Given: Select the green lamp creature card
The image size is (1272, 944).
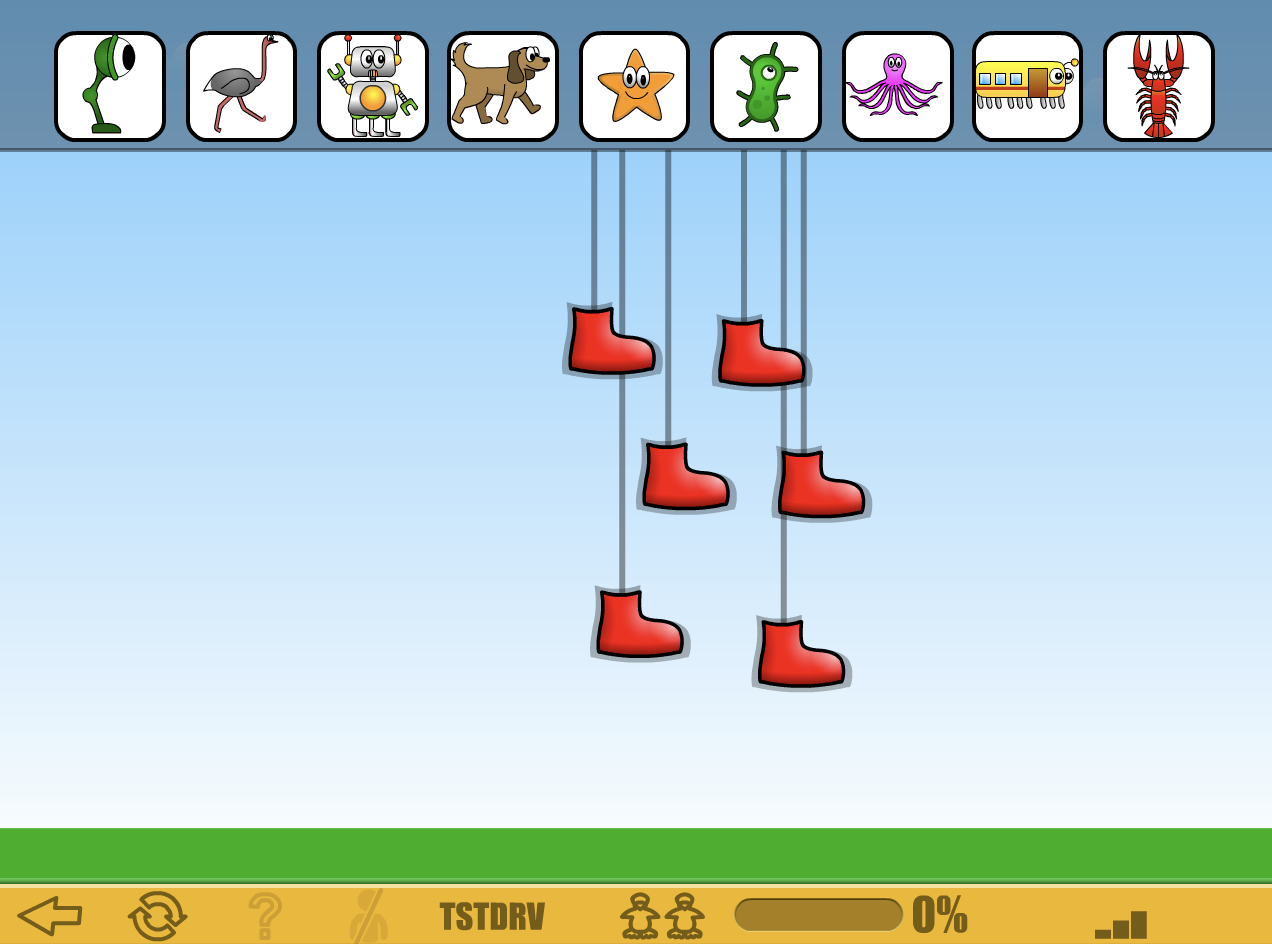Looking at the screenshot, I should 110,86.
